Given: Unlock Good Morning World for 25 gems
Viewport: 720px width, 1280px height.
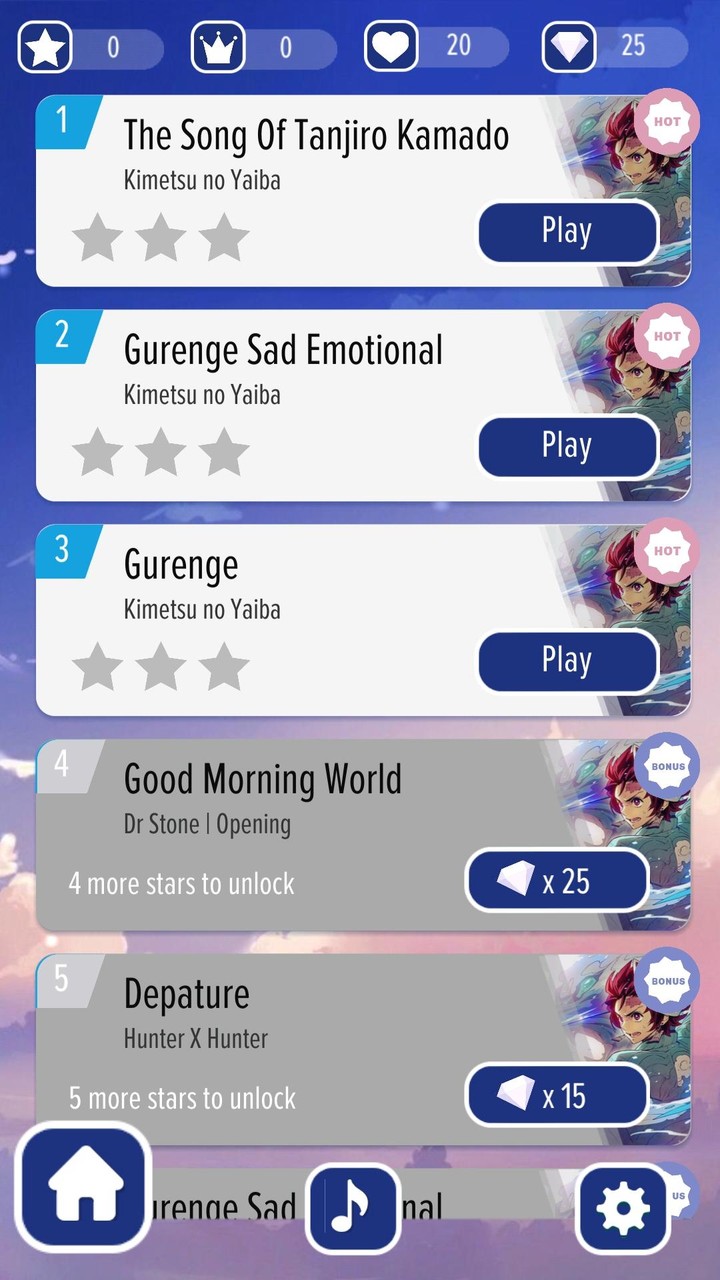Looking at the screenshot, I should tap(557, 880).
